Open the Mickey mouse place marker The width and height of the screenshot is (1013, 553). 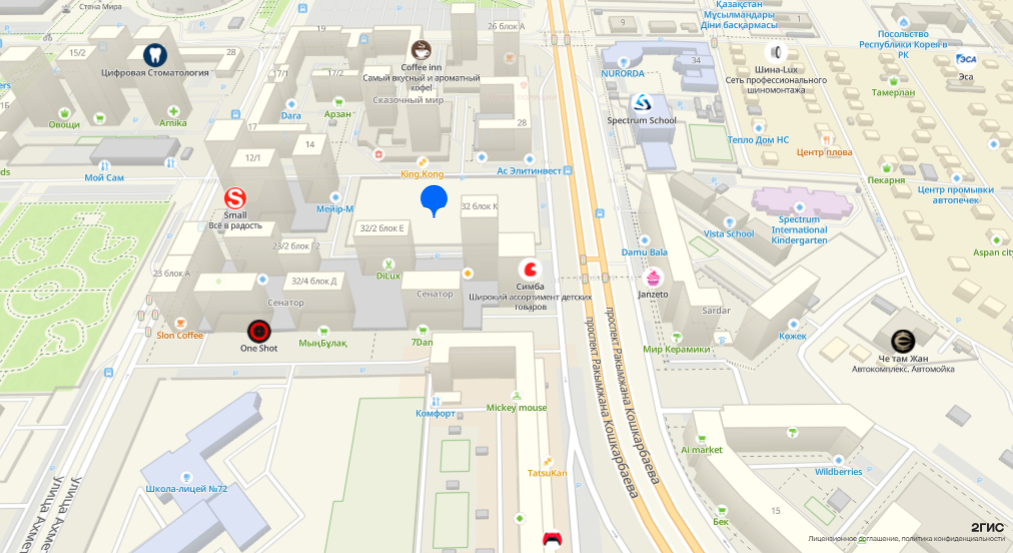pyautogui.click(x=516, y=407)
